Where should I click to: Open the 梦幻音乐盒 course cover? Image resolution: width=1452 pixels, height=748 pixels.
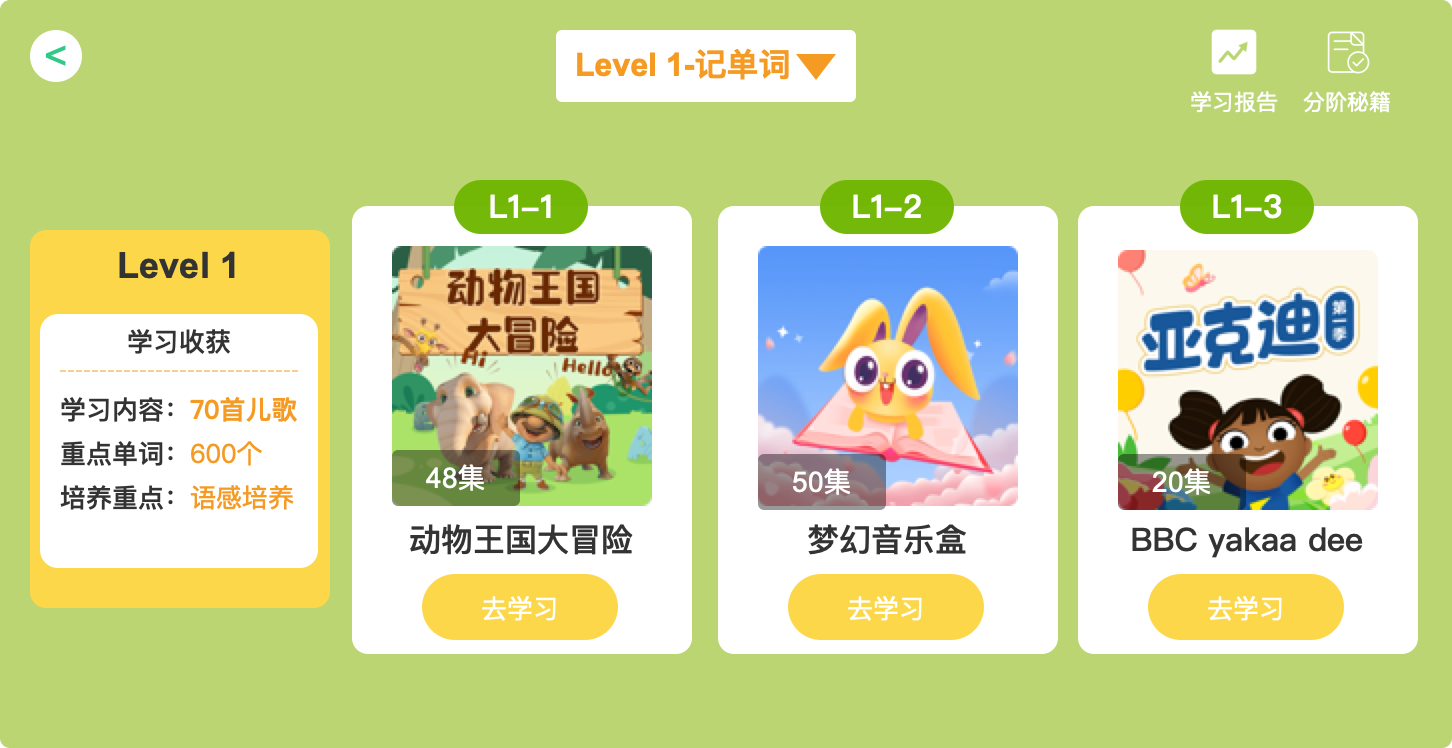(887, 376)
